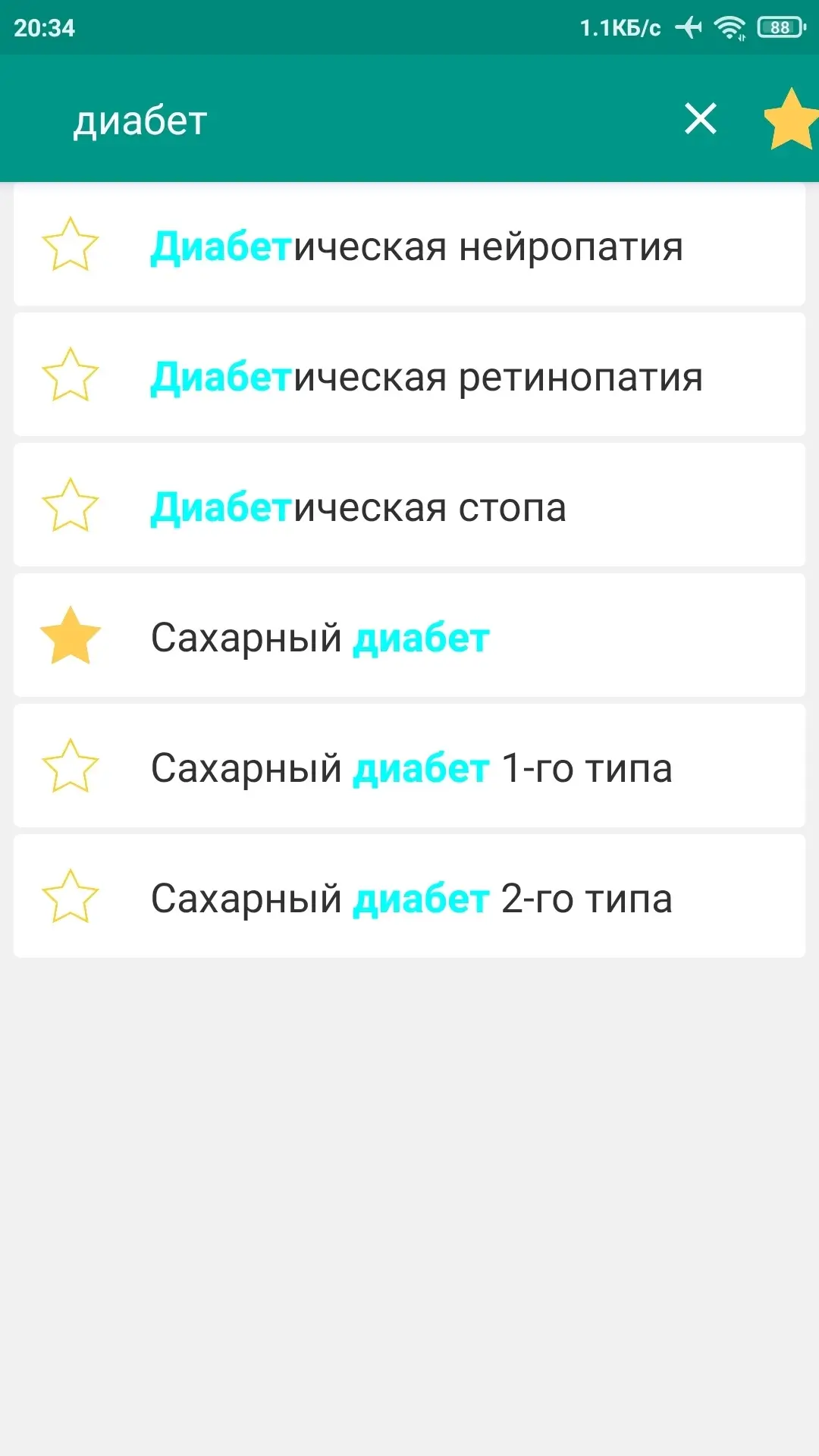Star Сахарный диабет 1-го типа
This screenshot has height=1456, width=819.
(70, 767)
